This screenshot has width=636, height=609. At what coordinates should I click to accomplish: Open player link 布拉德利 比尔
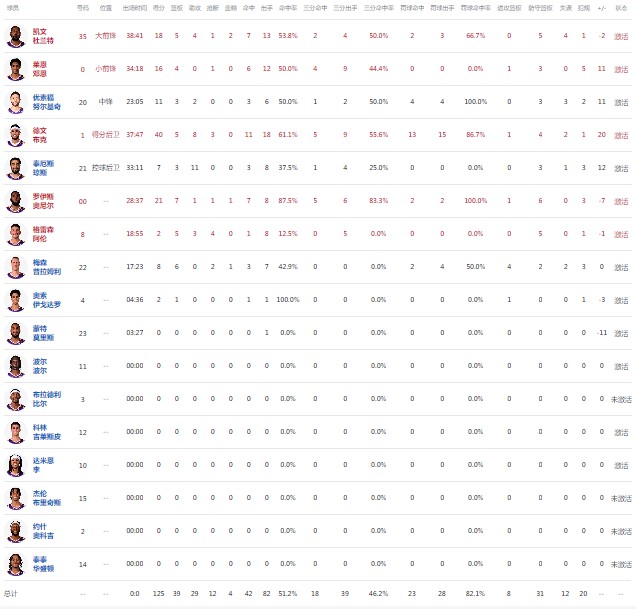[47, 398]
